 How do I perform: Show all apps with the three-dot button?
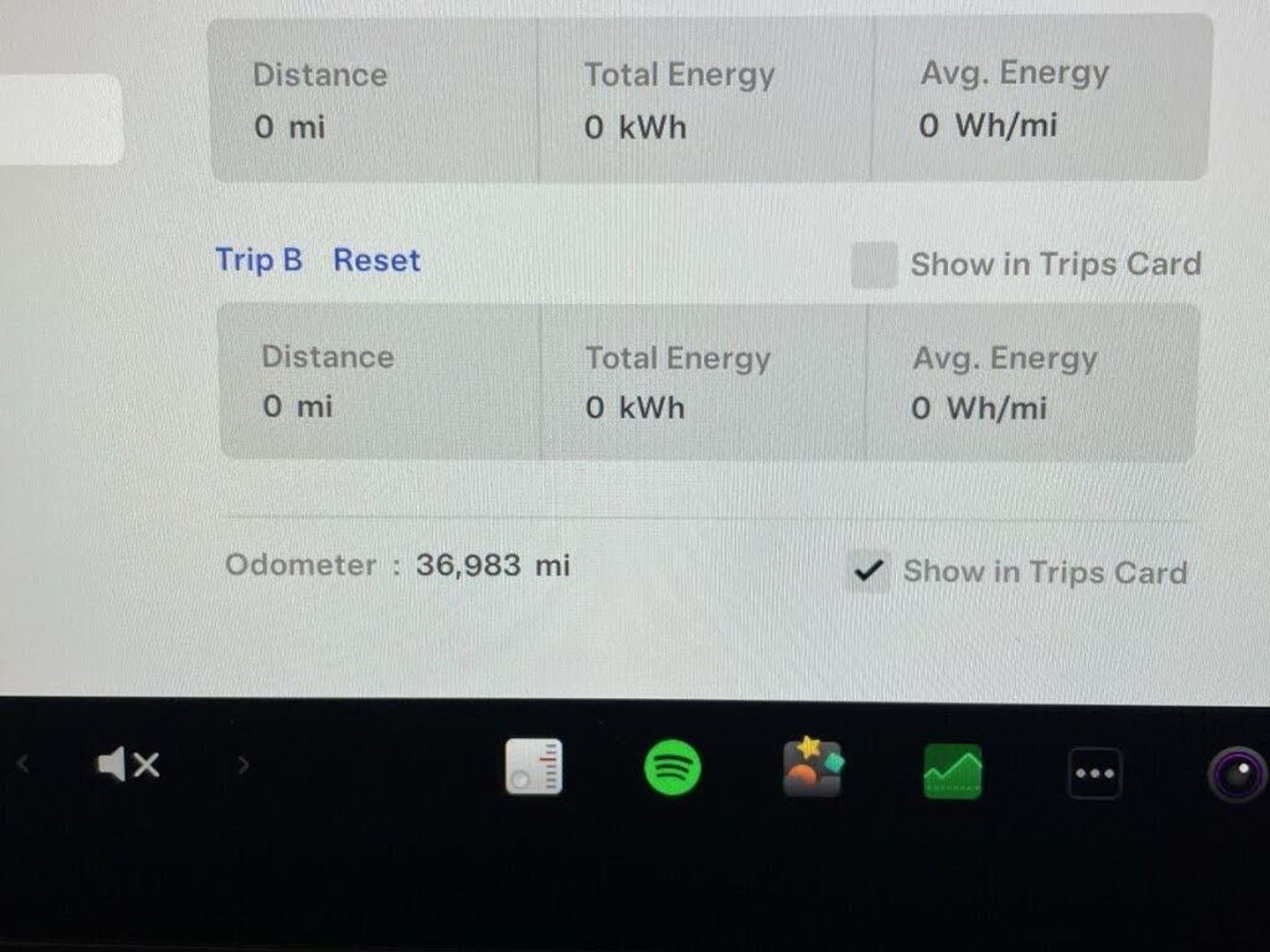(x=1094, y=774)
